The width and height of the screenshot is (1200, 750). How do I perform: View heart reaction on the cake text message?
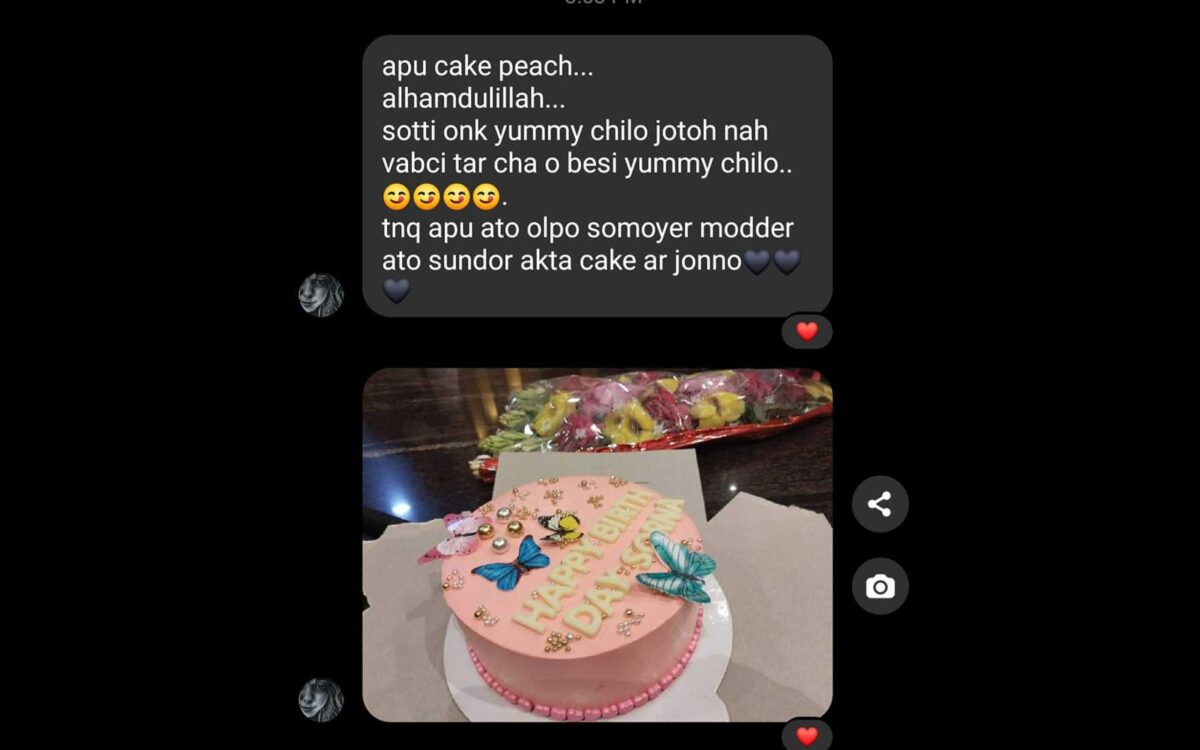[807, 331]
